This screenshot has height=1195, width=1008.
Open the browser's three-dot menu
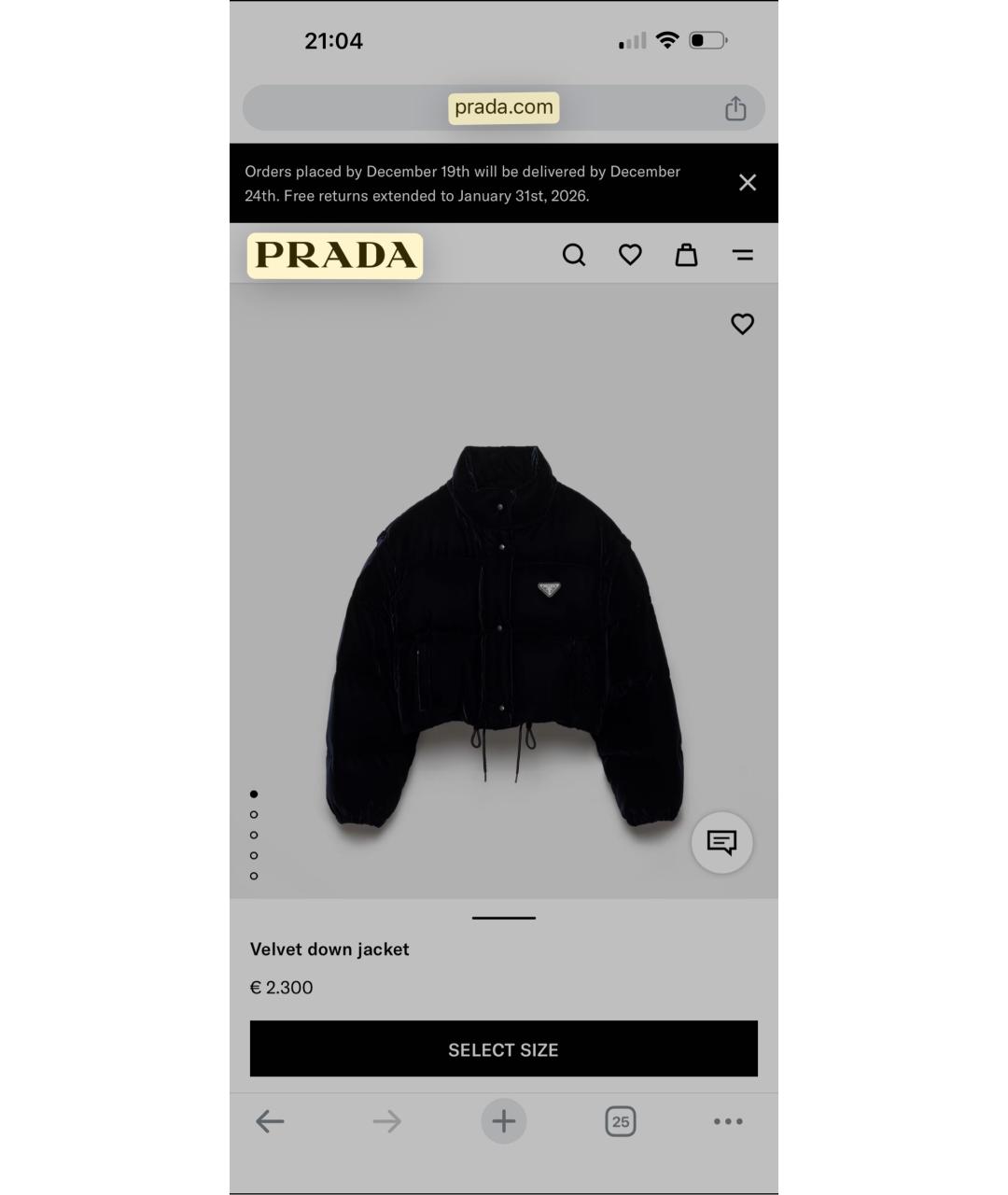[728, 1121]
